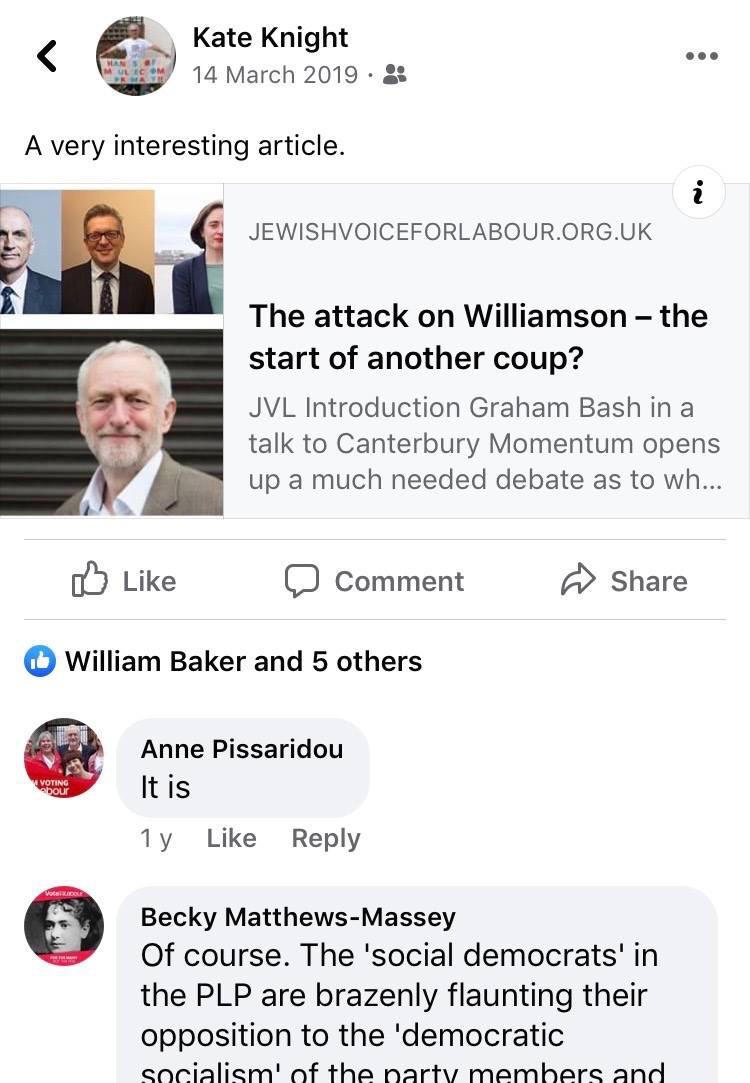The height and width of the screenshot is (1083, 750).
Task: Like Anne Pissaridou's comment
Action: coord(231,838)
